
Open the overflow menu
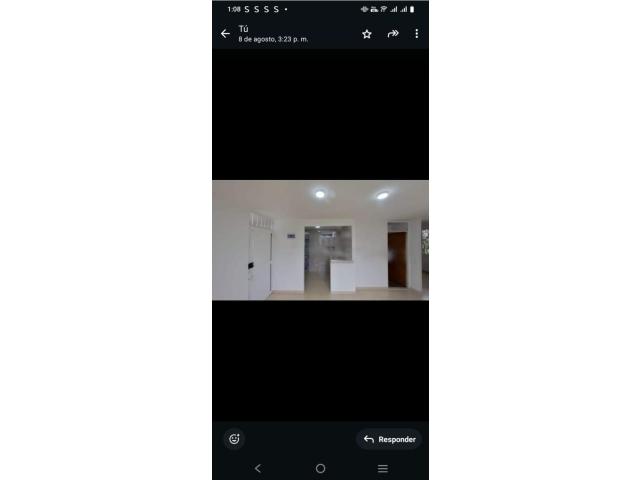pos(417,34)
